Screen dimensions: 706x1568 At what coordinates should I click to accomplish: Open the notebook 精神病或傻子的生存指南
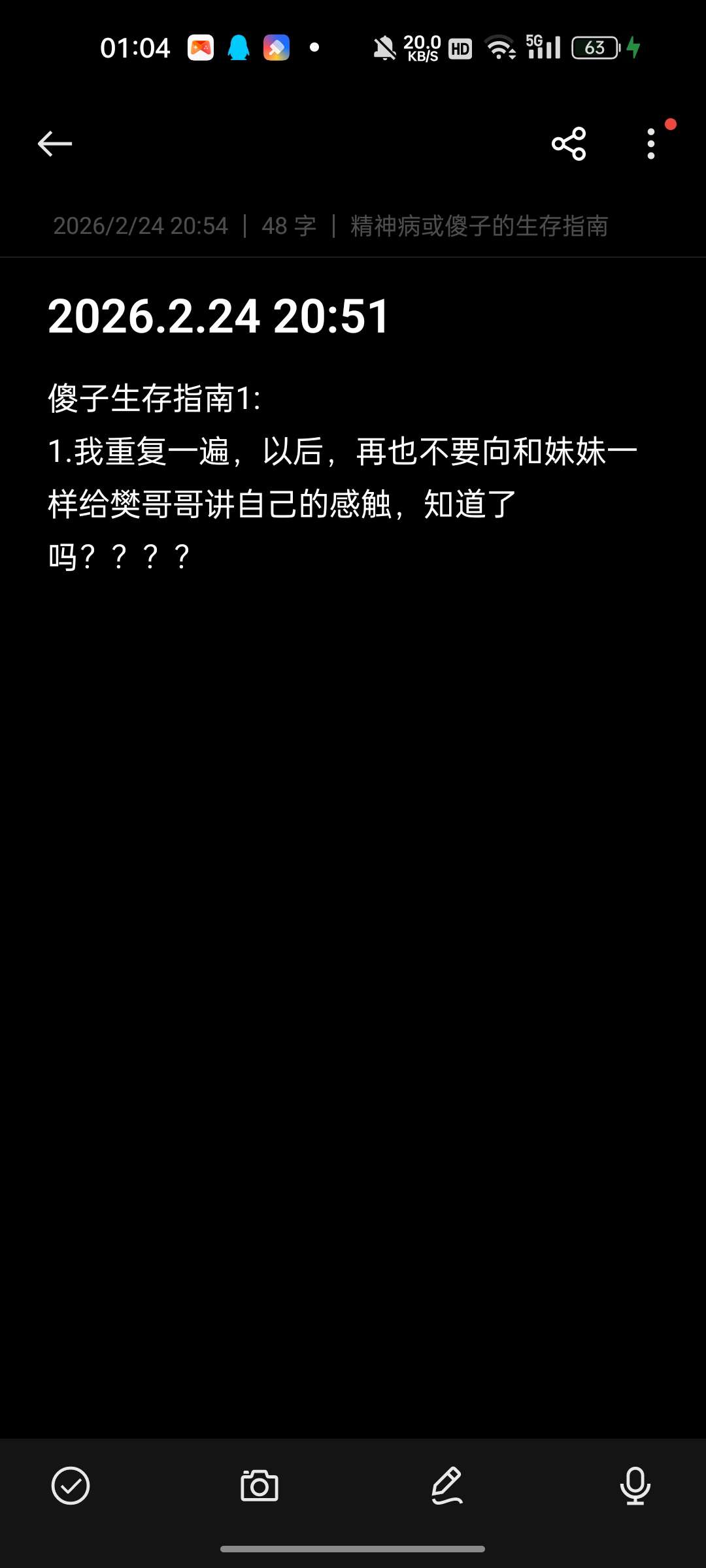[479, 226]
